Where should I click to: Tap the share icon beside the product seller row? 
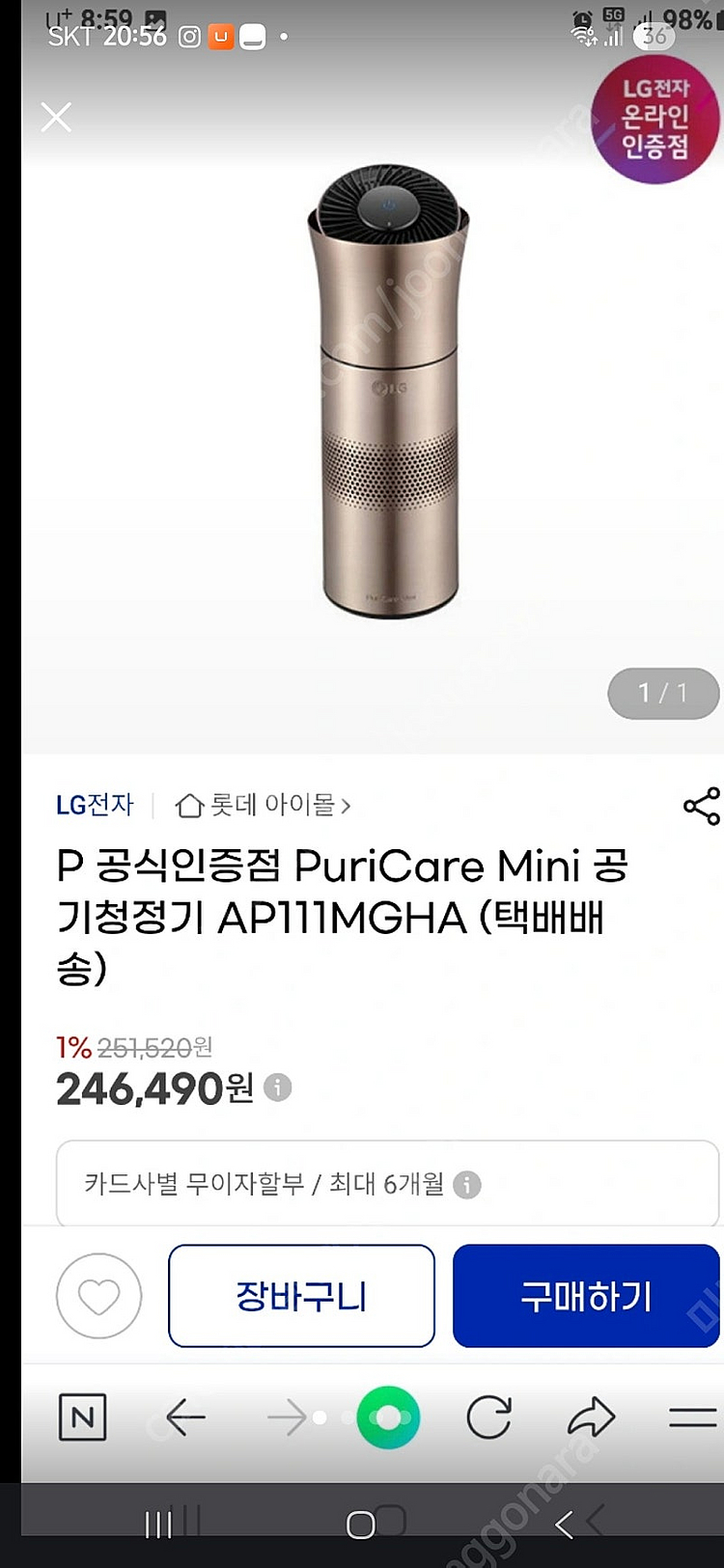point(704,805)
